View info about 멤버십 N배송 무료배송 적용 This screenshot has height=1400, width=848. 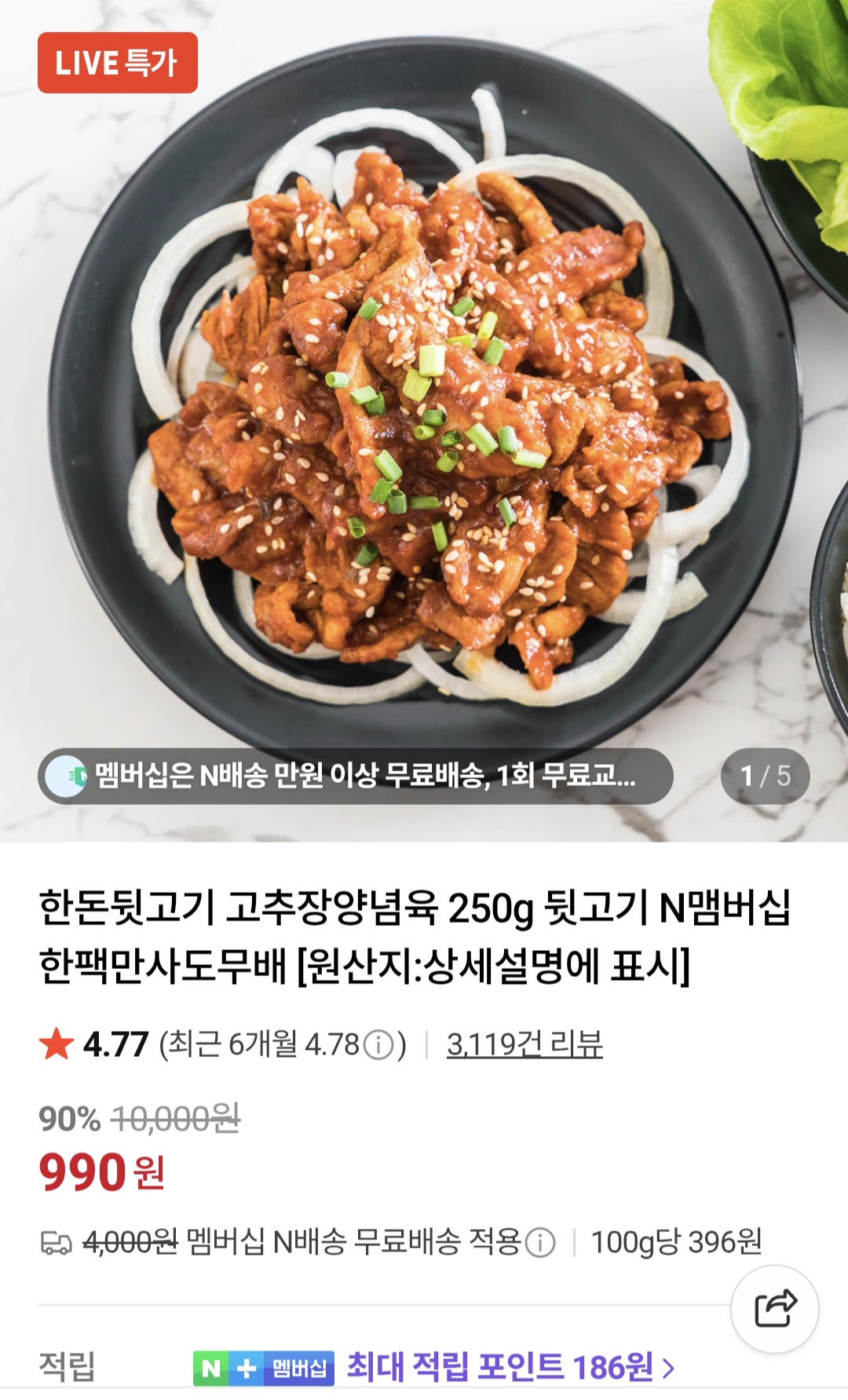point(539,1242)
